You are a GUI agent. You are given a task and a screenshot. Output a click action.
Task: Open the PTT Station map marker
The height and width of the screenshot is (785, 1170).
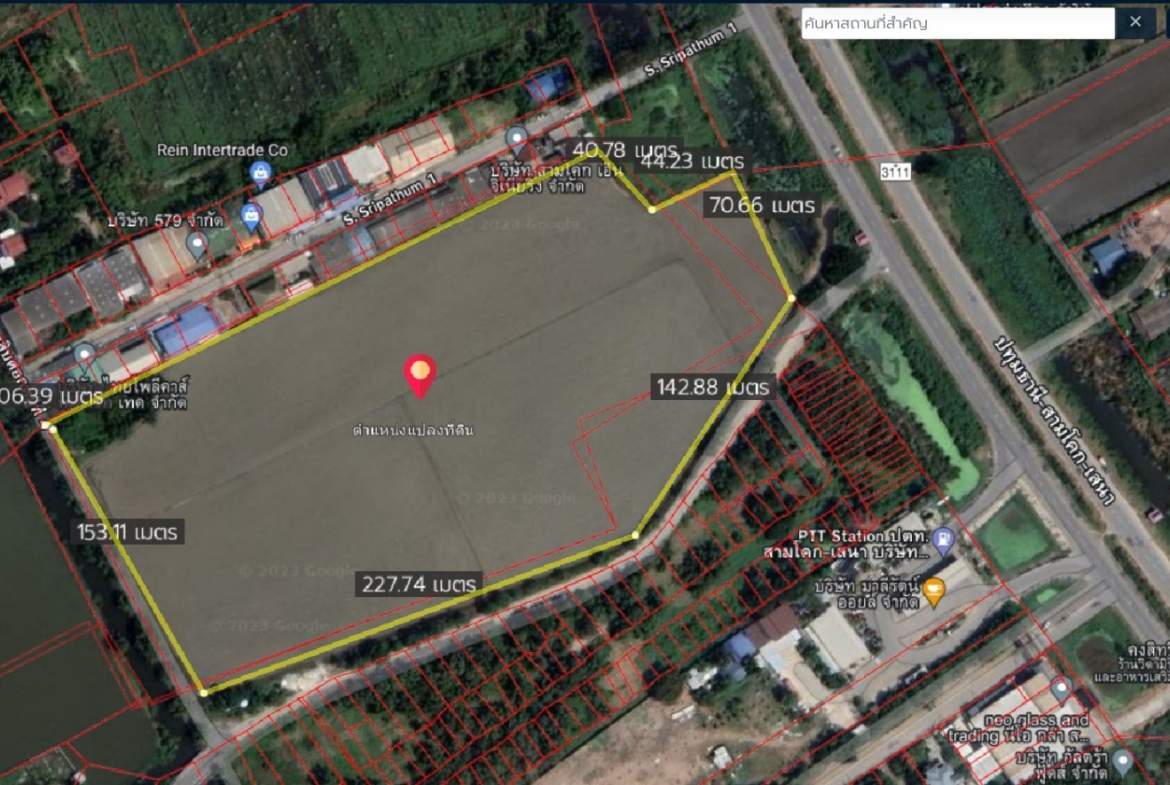(x=944, y=542)
